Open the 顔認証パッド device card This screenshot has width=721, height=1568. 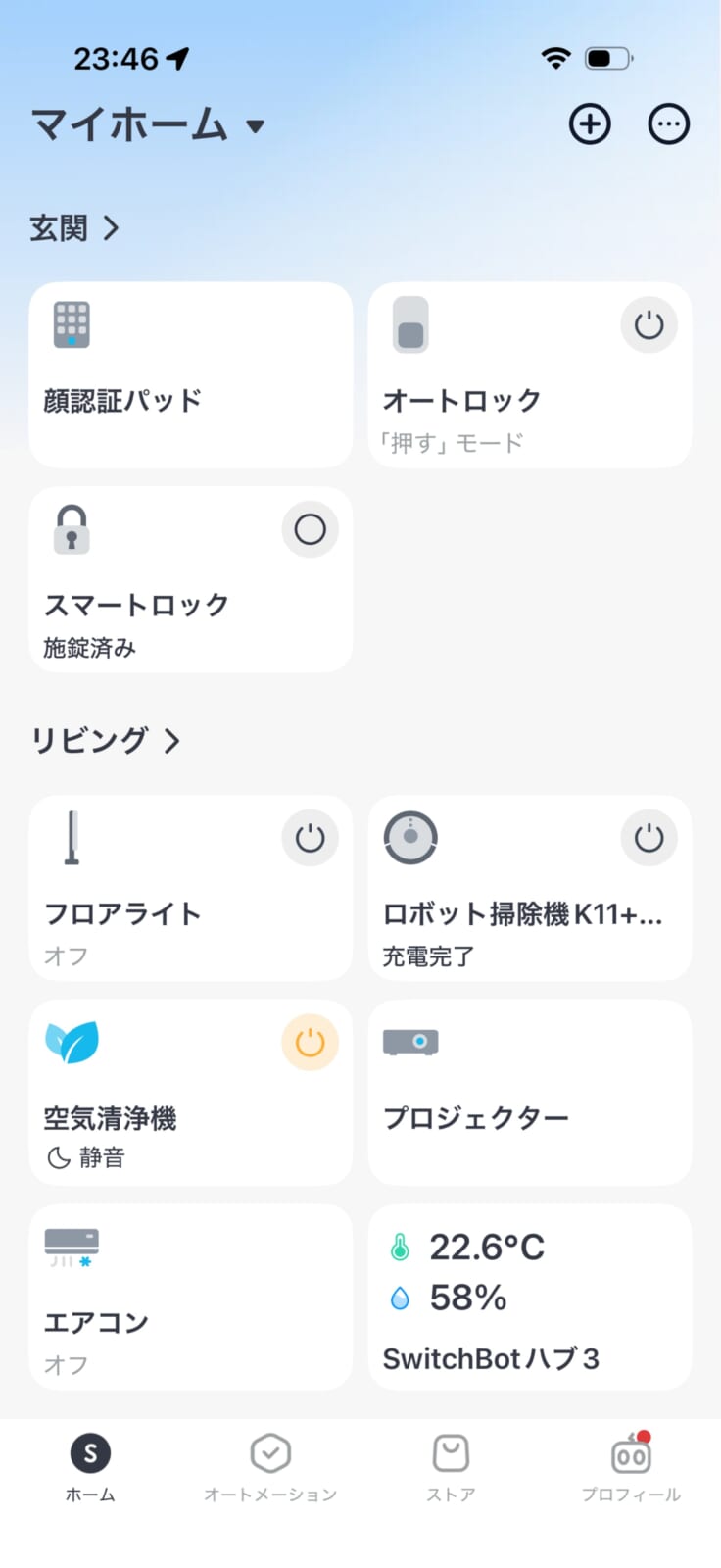coord(190,374)
